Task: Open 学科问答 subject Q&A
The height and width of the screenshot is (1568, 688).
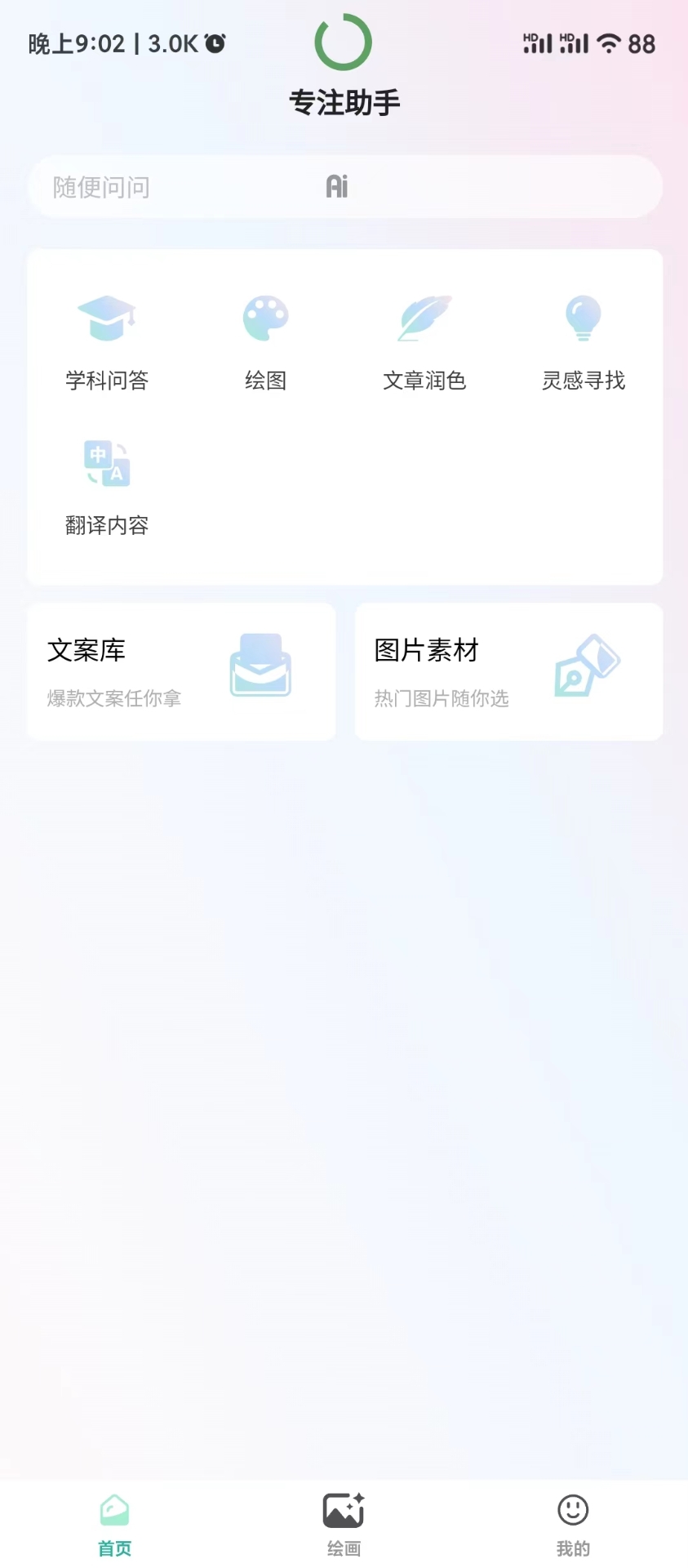Action: click(x=107, y=343)
